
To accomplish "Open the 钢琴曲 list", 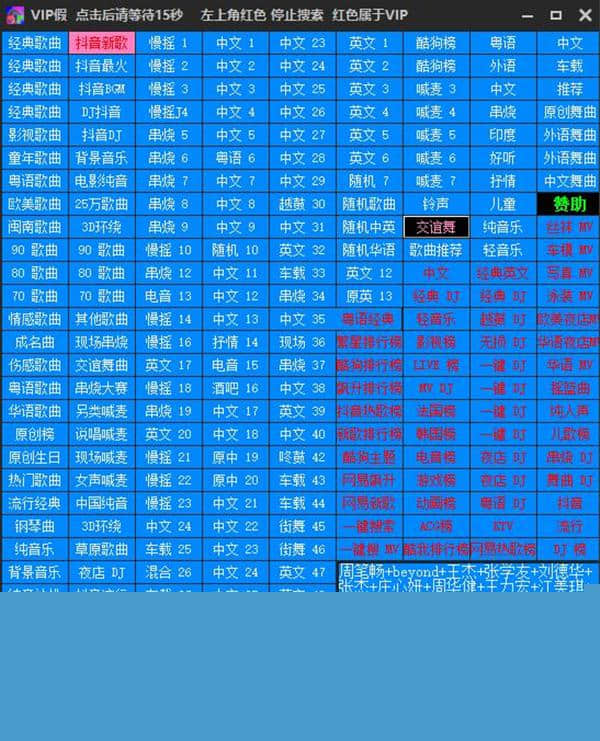I will point(34,526).
